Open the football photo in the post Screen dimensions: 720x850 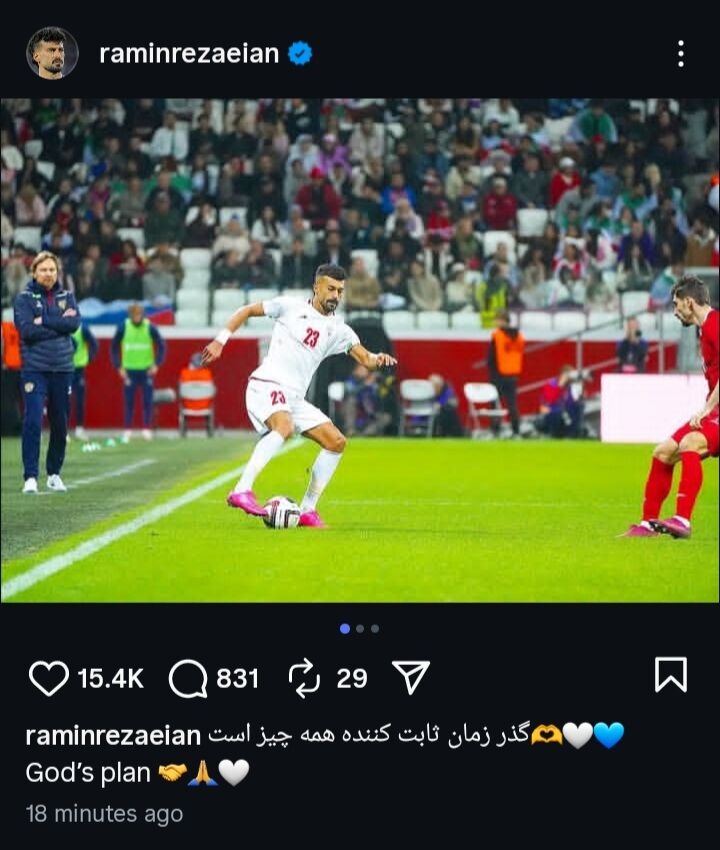(360, 350)
